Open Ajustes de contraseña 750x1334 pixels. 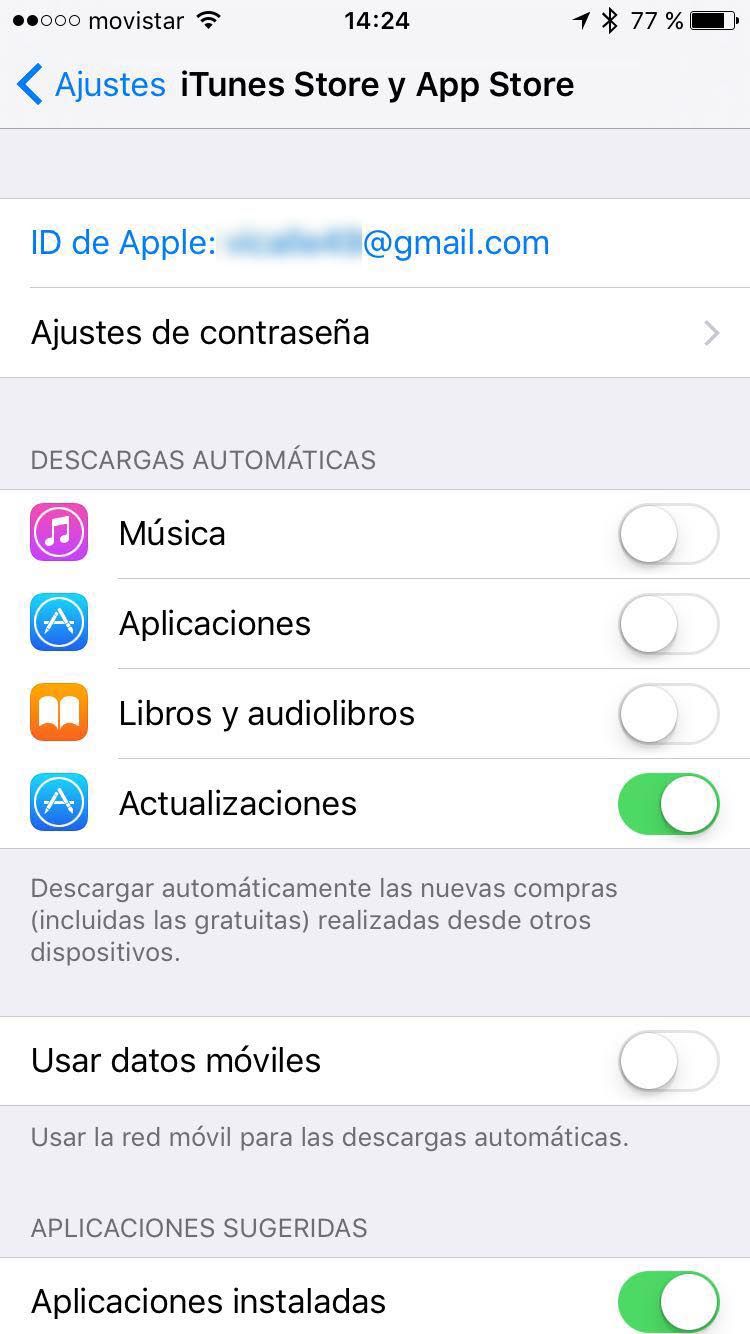click(x=375, y=333)
